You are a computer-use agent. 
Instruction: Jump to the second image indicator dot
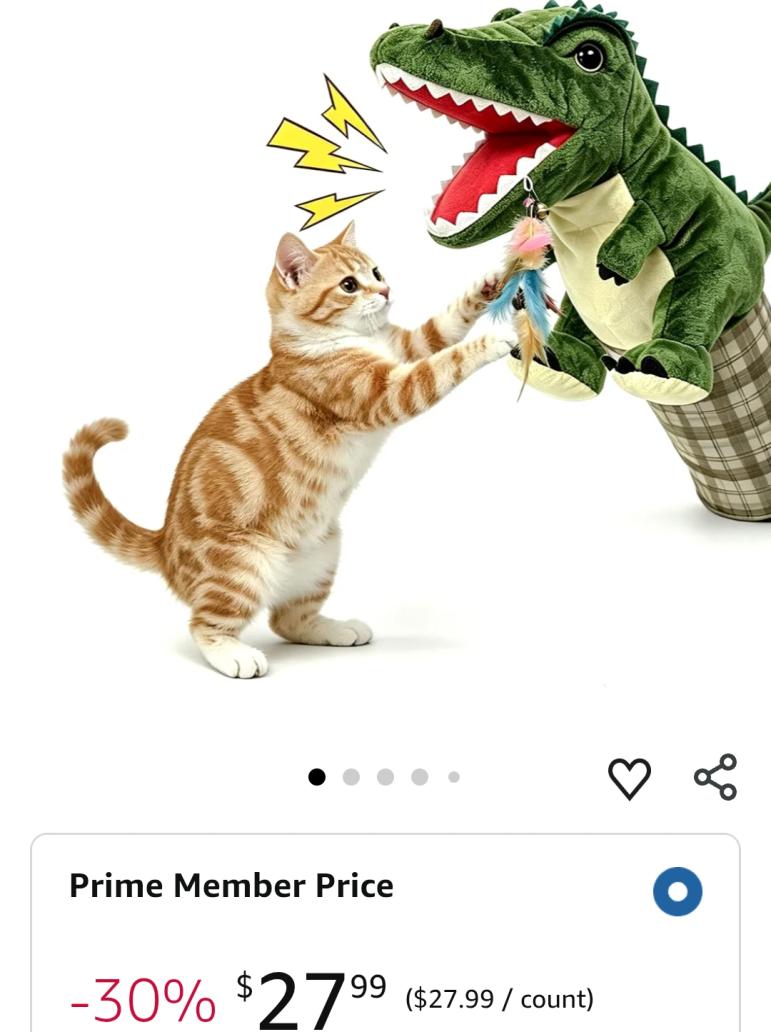[x=351, y=777]
